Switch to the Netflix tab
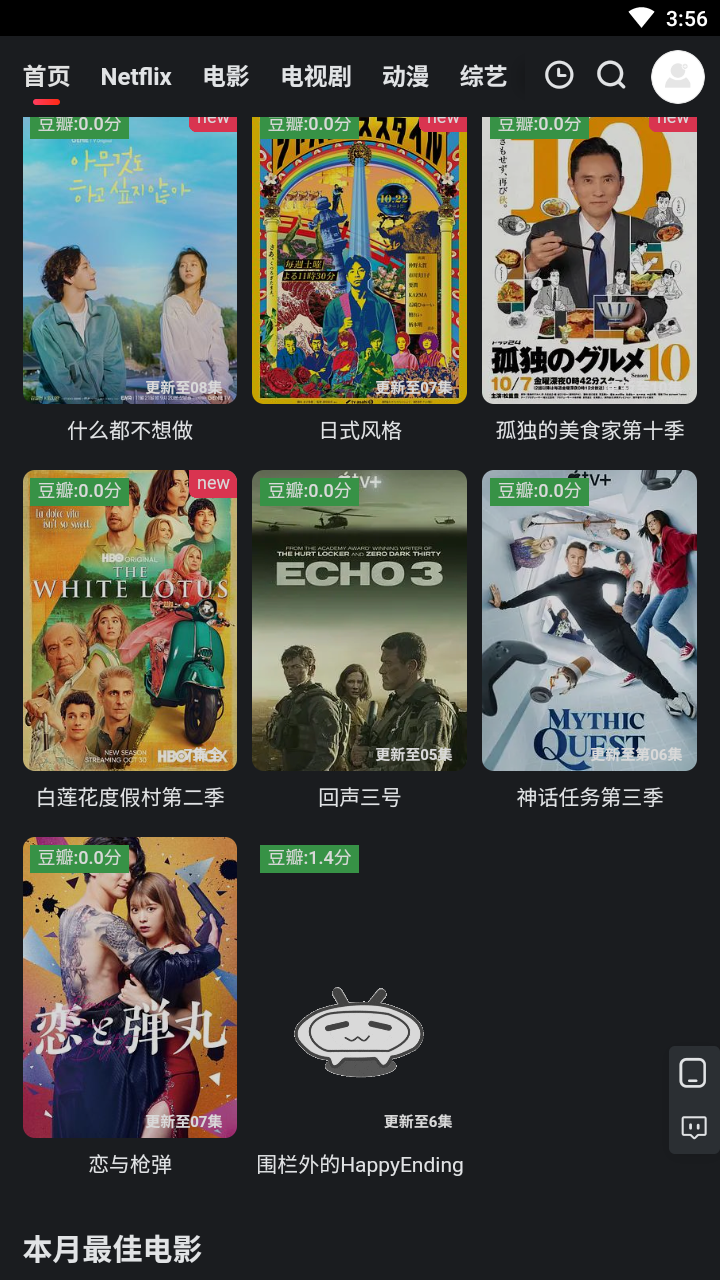 tap(135, 76)
